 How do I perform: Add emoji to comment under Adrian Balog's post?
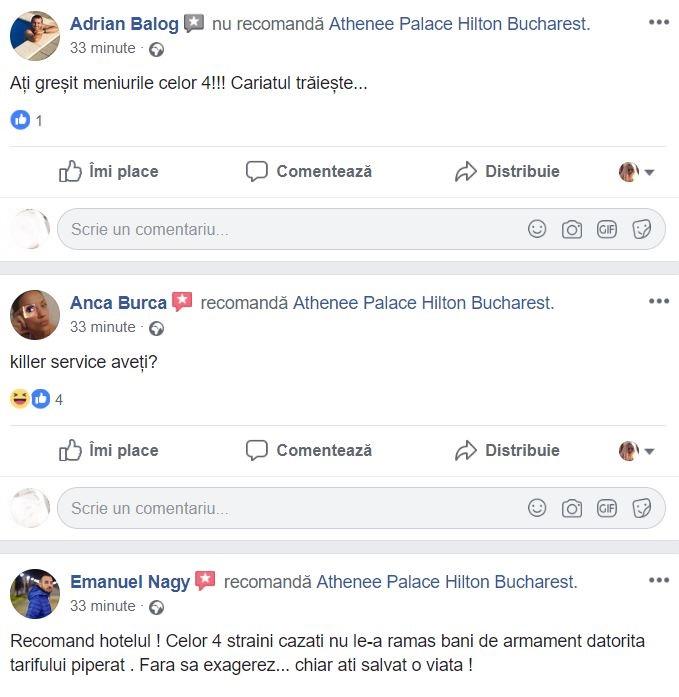point(537,229)
